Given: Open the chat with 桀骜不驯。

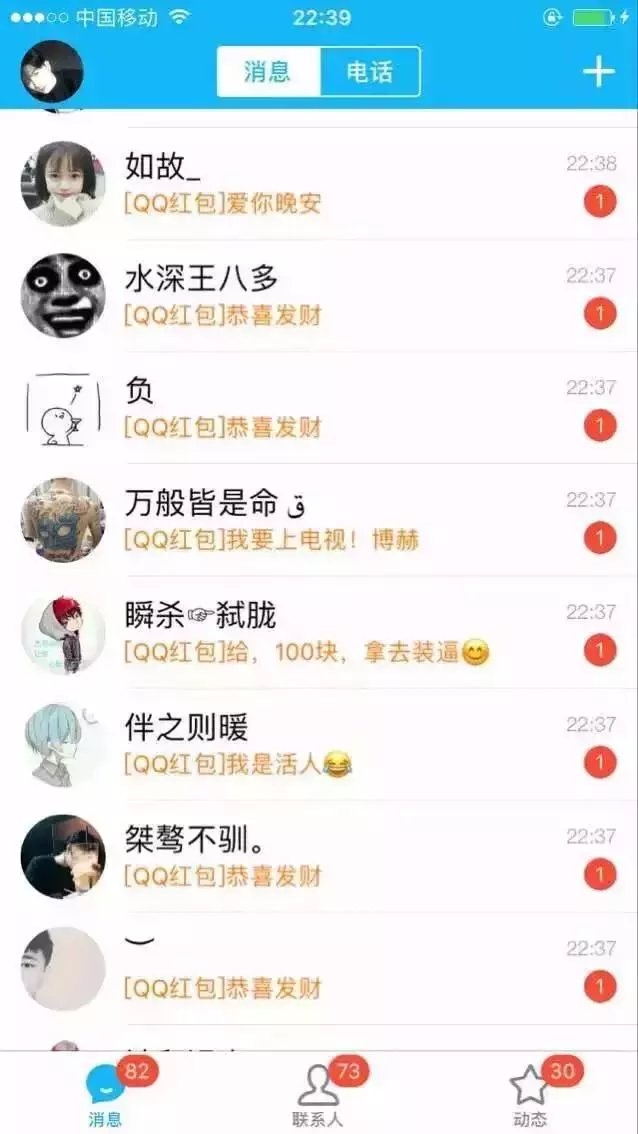Looking at the screenshot, I should click(x=319, y=856).
